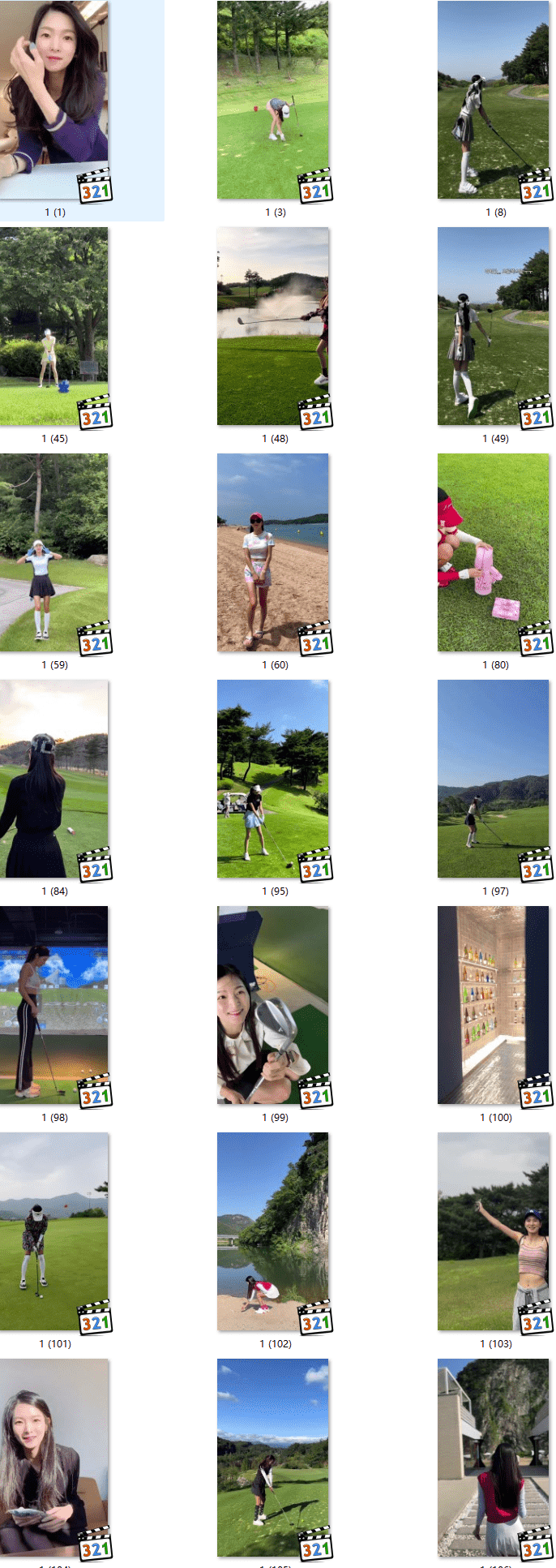This screenshot has width=556, height=1568.
Task: Choose video 1 (49)
Action: pos(494,326)
